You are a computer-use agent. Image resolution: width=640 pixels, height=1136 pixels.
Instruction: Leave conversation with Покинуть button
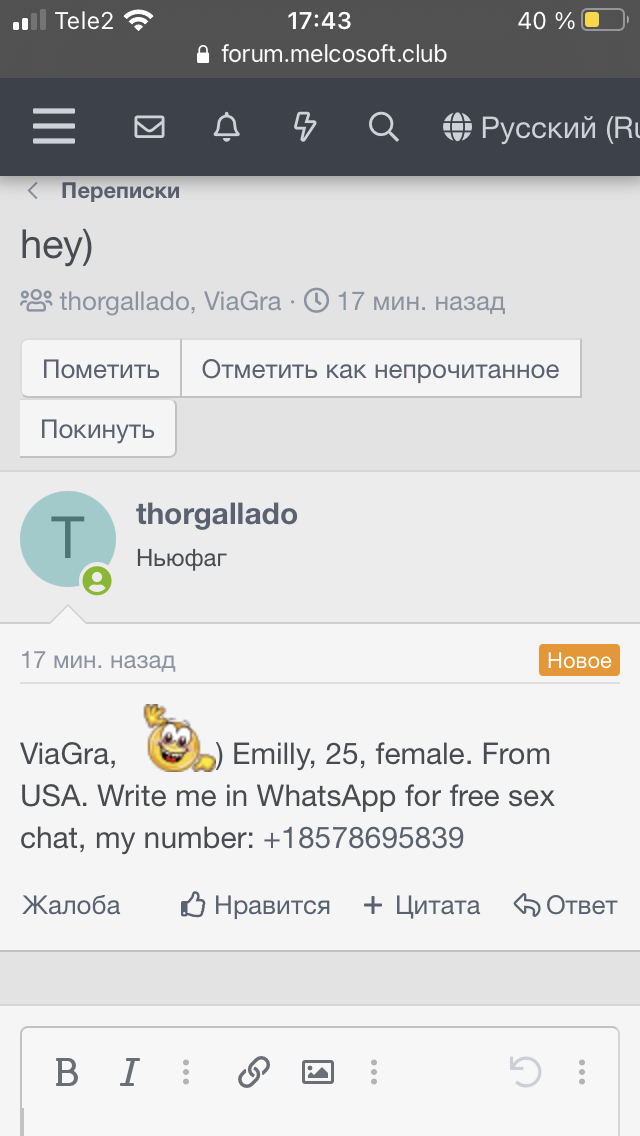point(98,429)
